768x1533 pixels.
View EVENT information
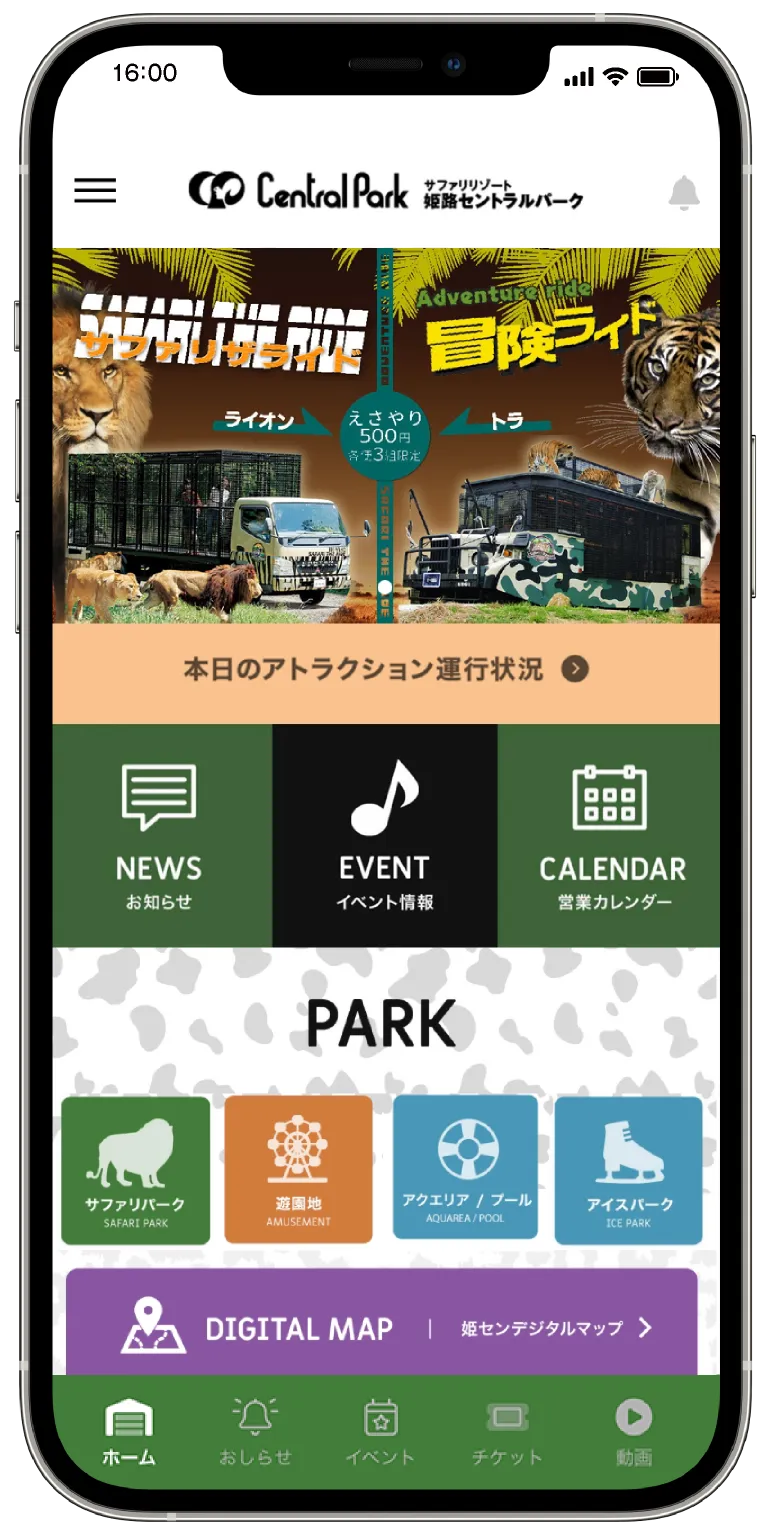tap(384, 835)
